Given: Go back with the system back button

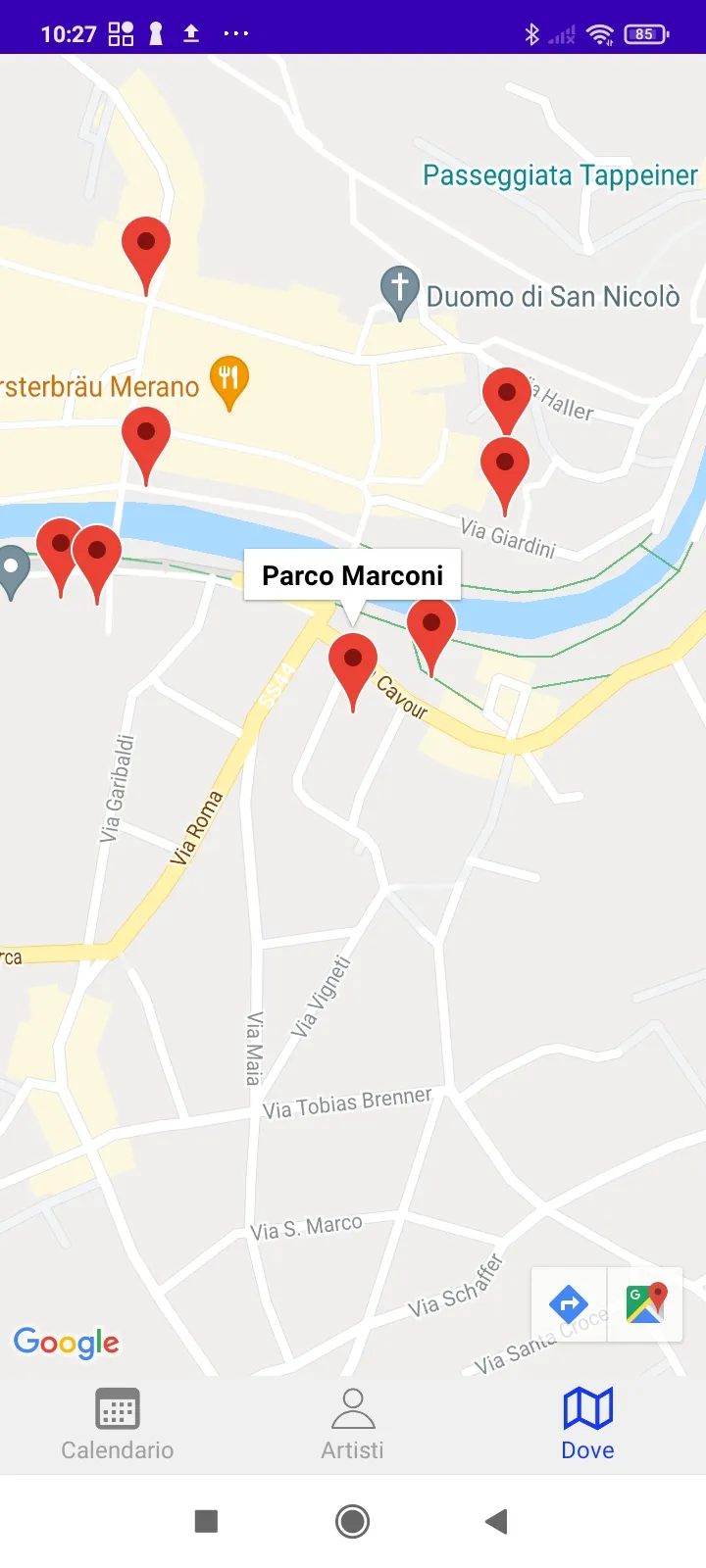Looking at the screenshot, I should tap(496, 1521).
